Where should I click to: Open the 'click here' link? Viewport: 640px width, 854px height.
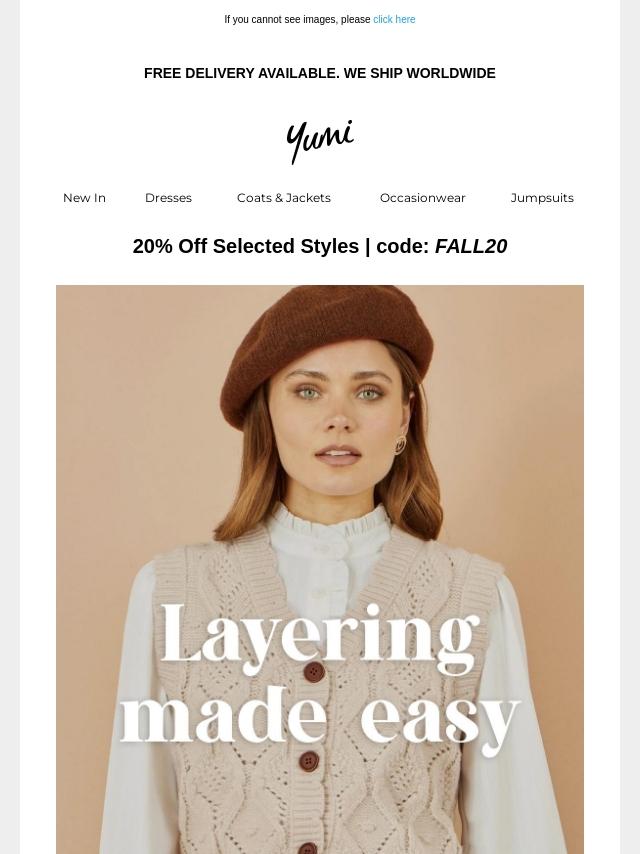pyautogui.click(x=394, y=19)
